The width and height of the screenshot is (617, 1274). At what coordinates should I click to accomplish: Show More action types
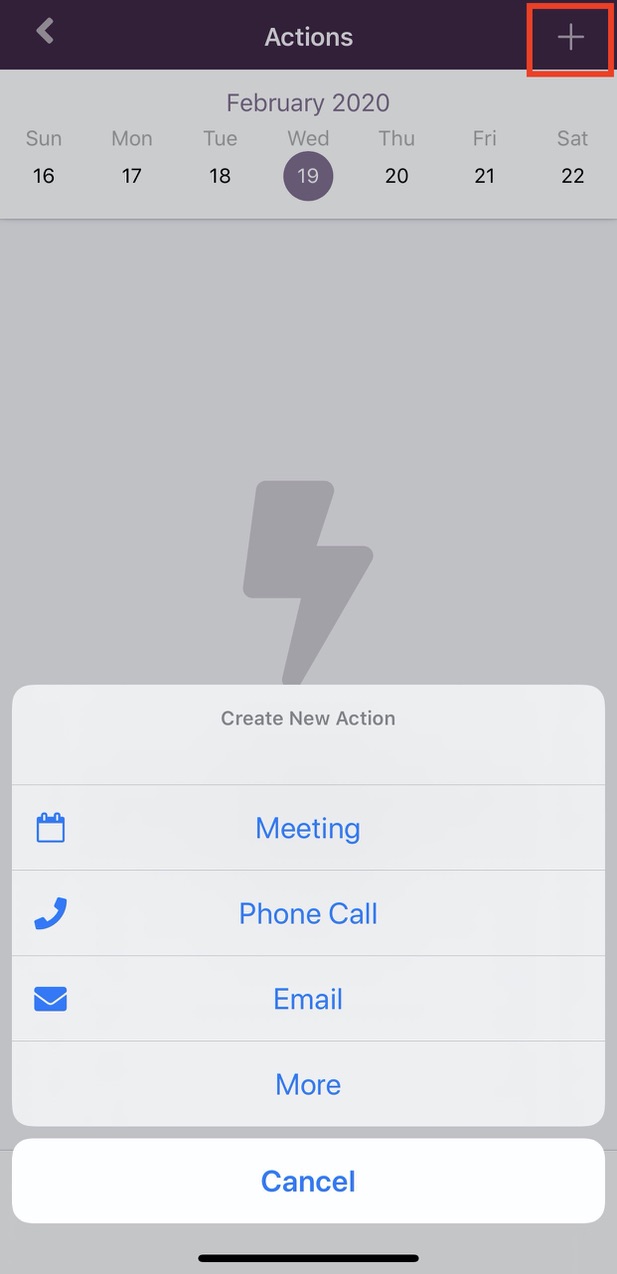[308, 1084]
